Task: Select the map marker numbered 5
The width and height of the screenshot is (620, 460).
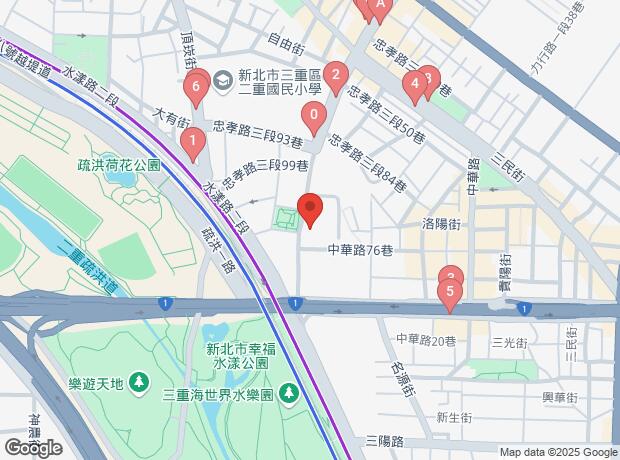Action: click(x=450, y=294)
